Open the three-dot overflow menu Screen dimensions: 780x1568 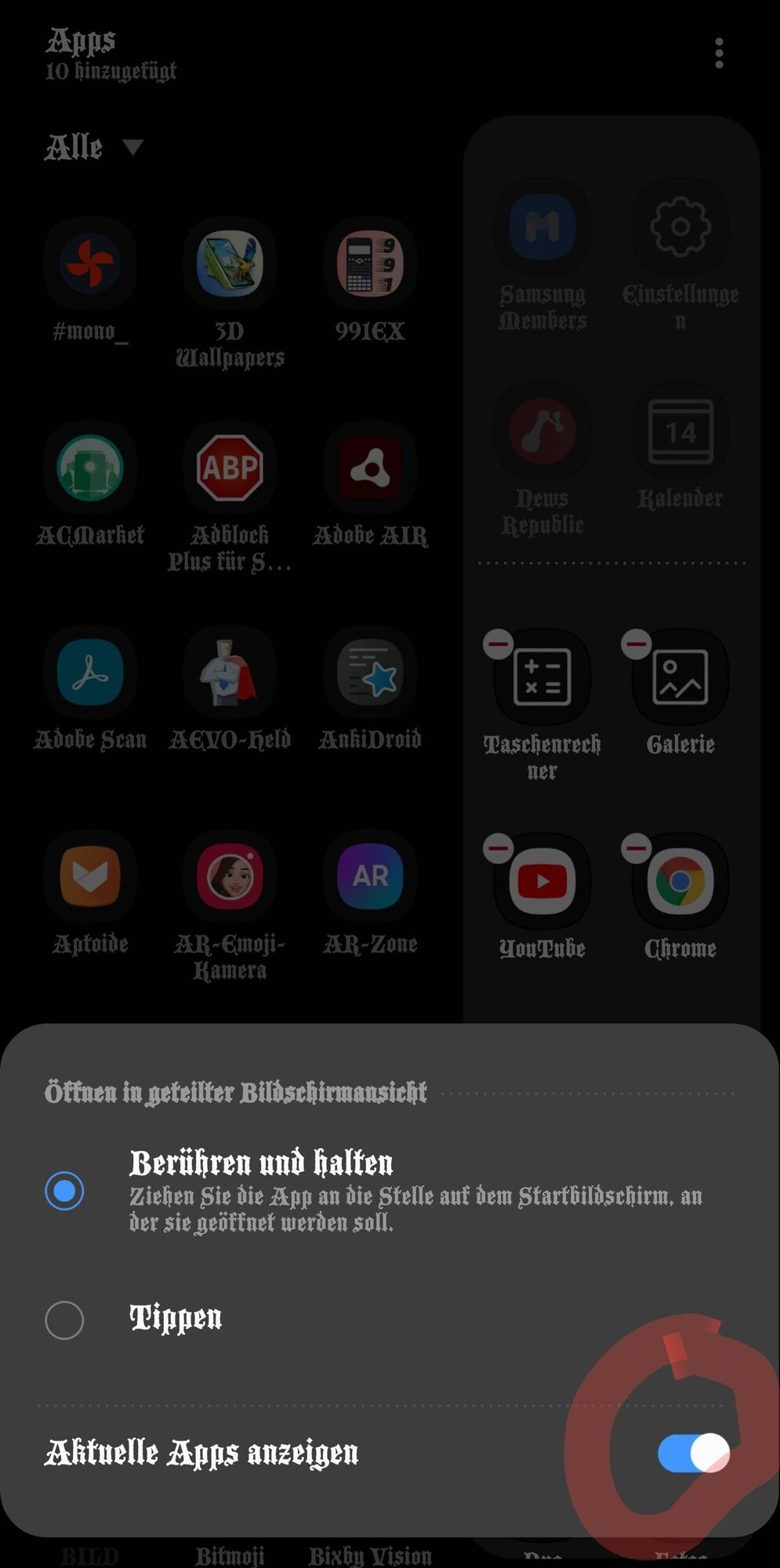pyautogui.click(x=719, y=53)
